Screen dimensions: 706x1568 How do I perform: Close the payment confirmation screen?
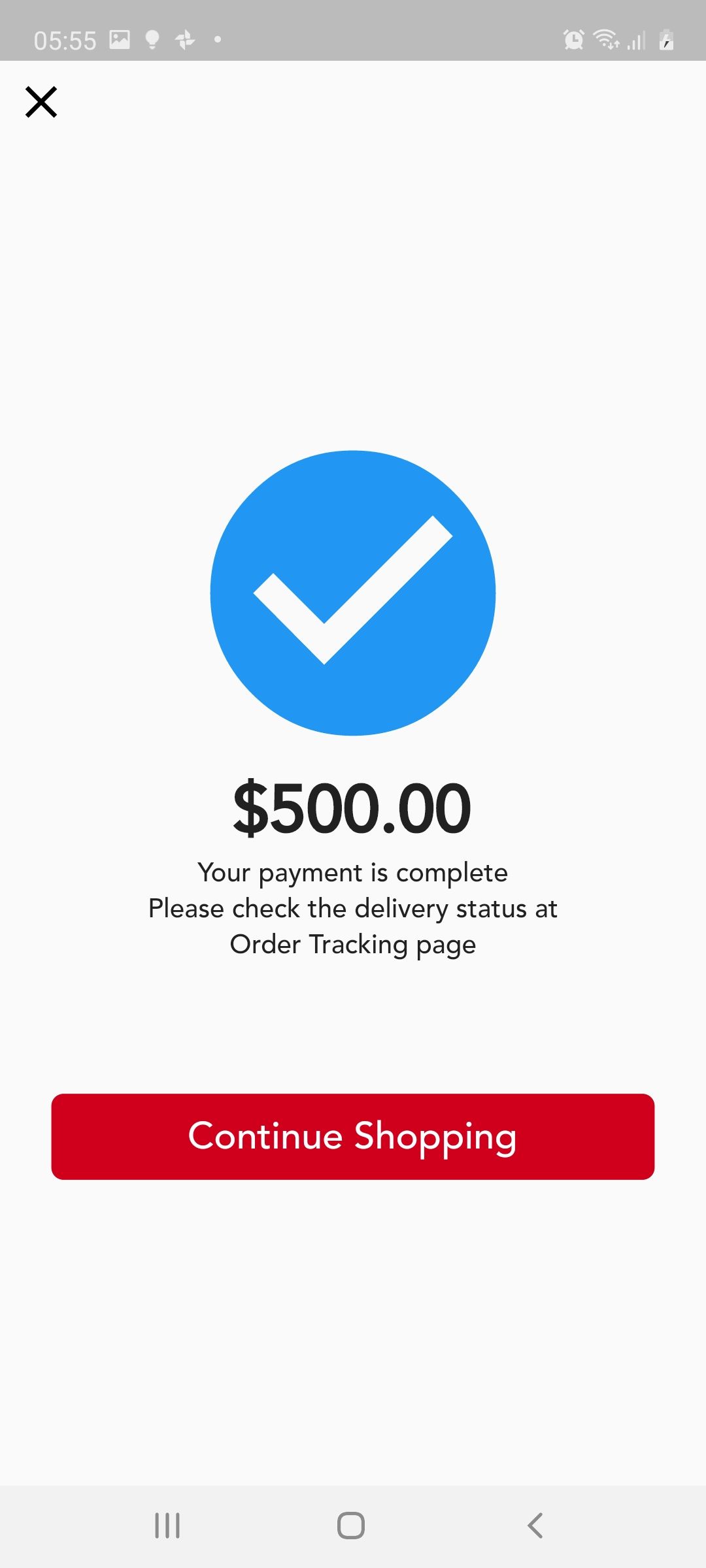coord(41,102)
